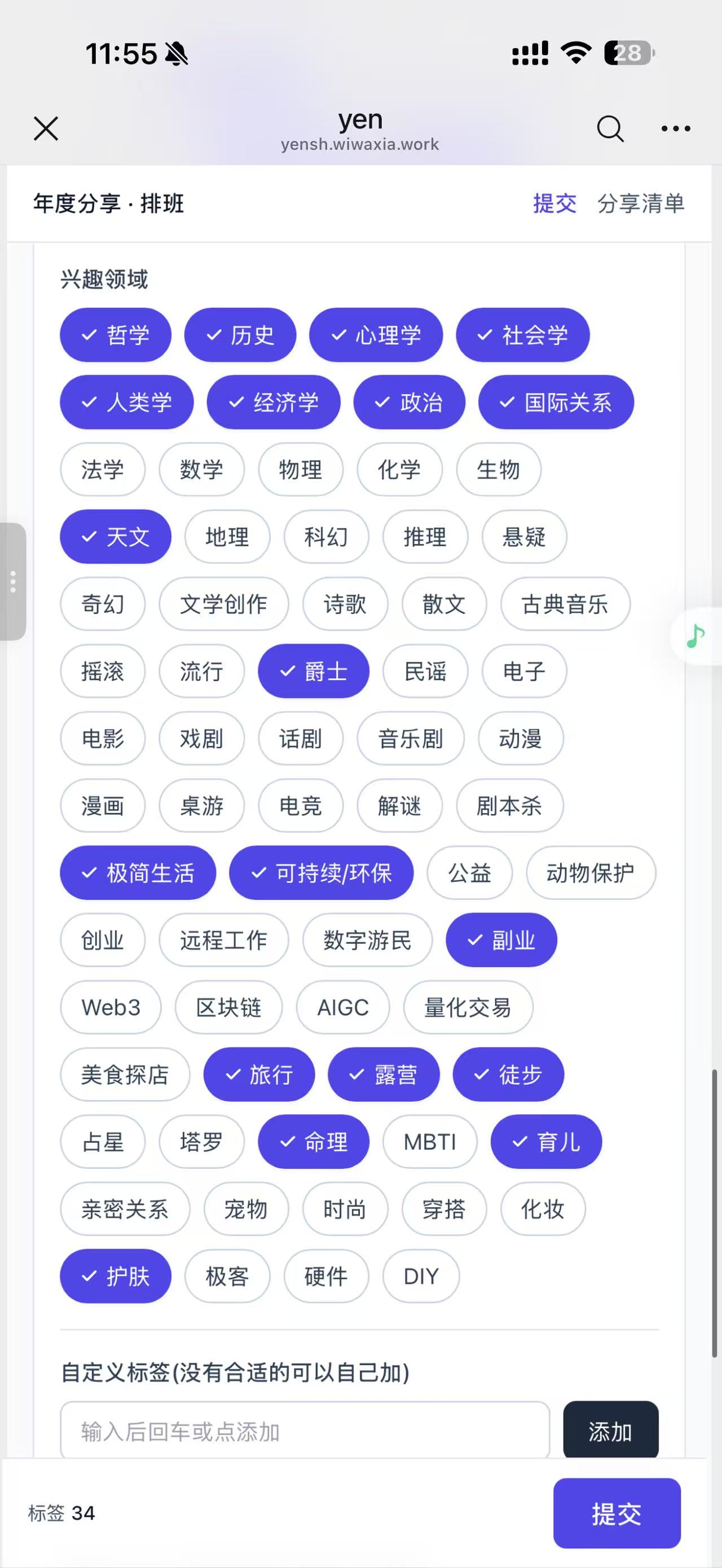Focus the custom tag input field

click(305, 1431)
